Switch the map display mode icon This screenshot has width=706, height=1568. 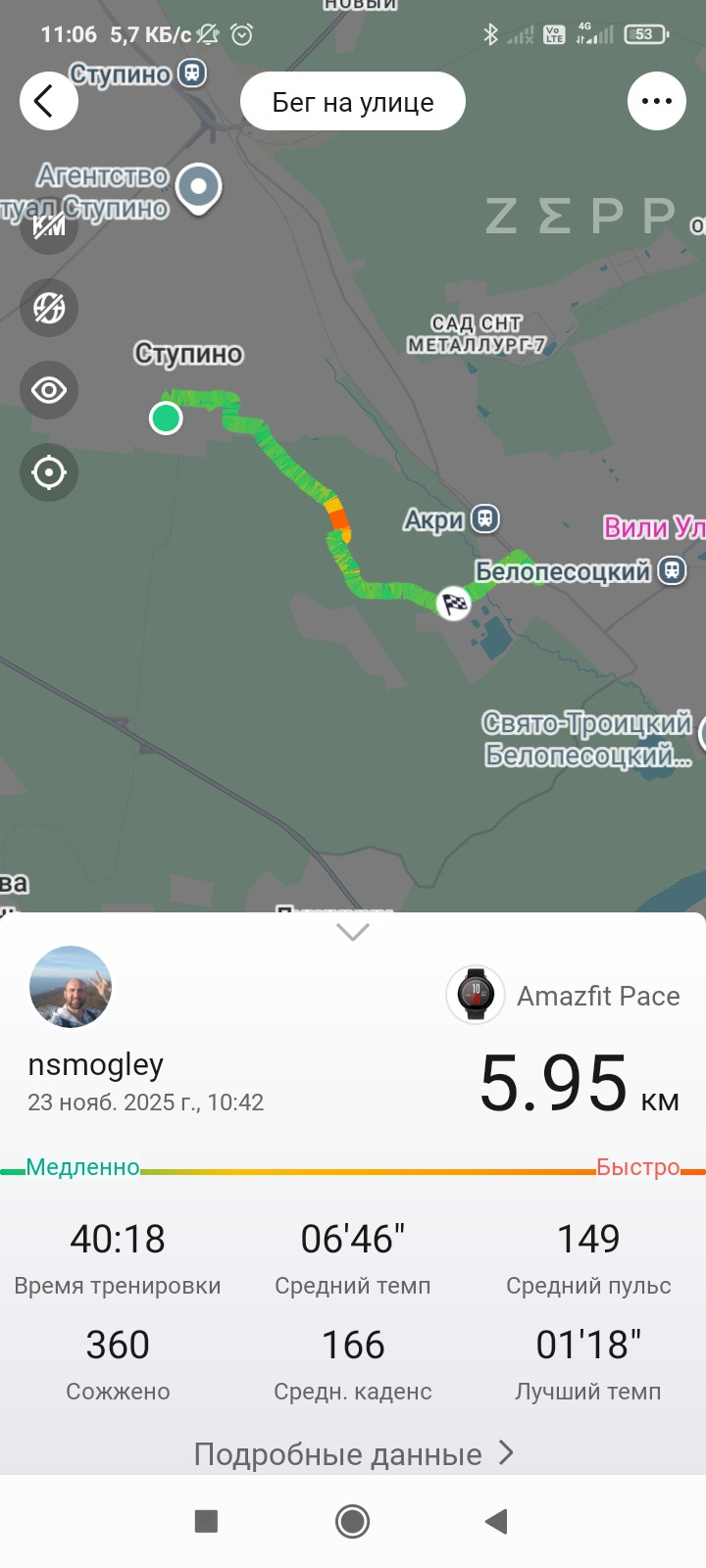(x=48, y=308)
